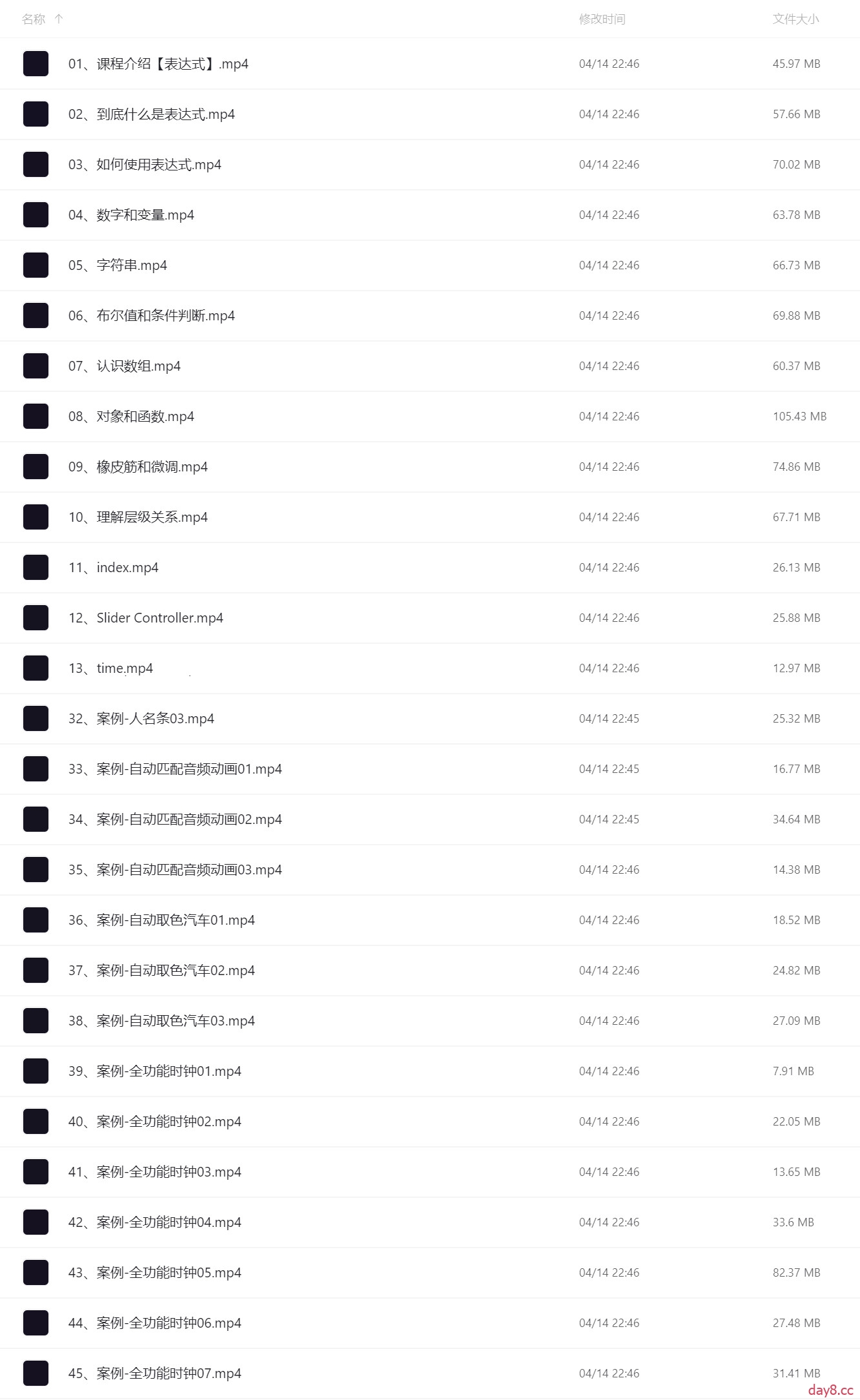The width and height of the screenshot is (860, 1400).
Task: Select the file 05、字符串.mp4
Action: (x=118, y=265)
